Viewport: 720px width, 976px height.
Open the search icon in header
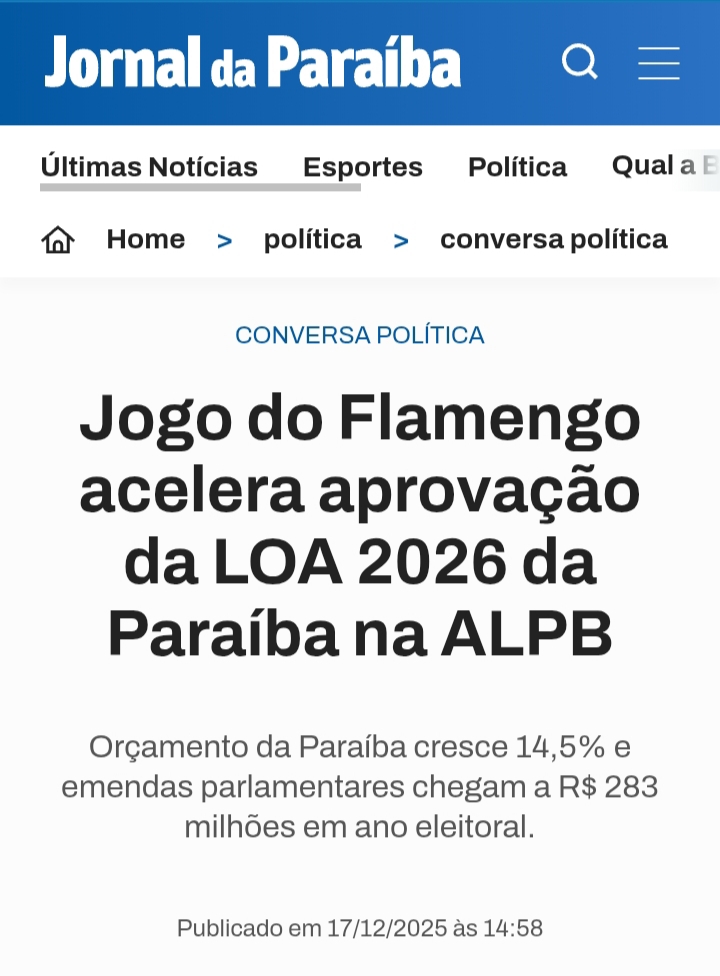tap(580, 62)
